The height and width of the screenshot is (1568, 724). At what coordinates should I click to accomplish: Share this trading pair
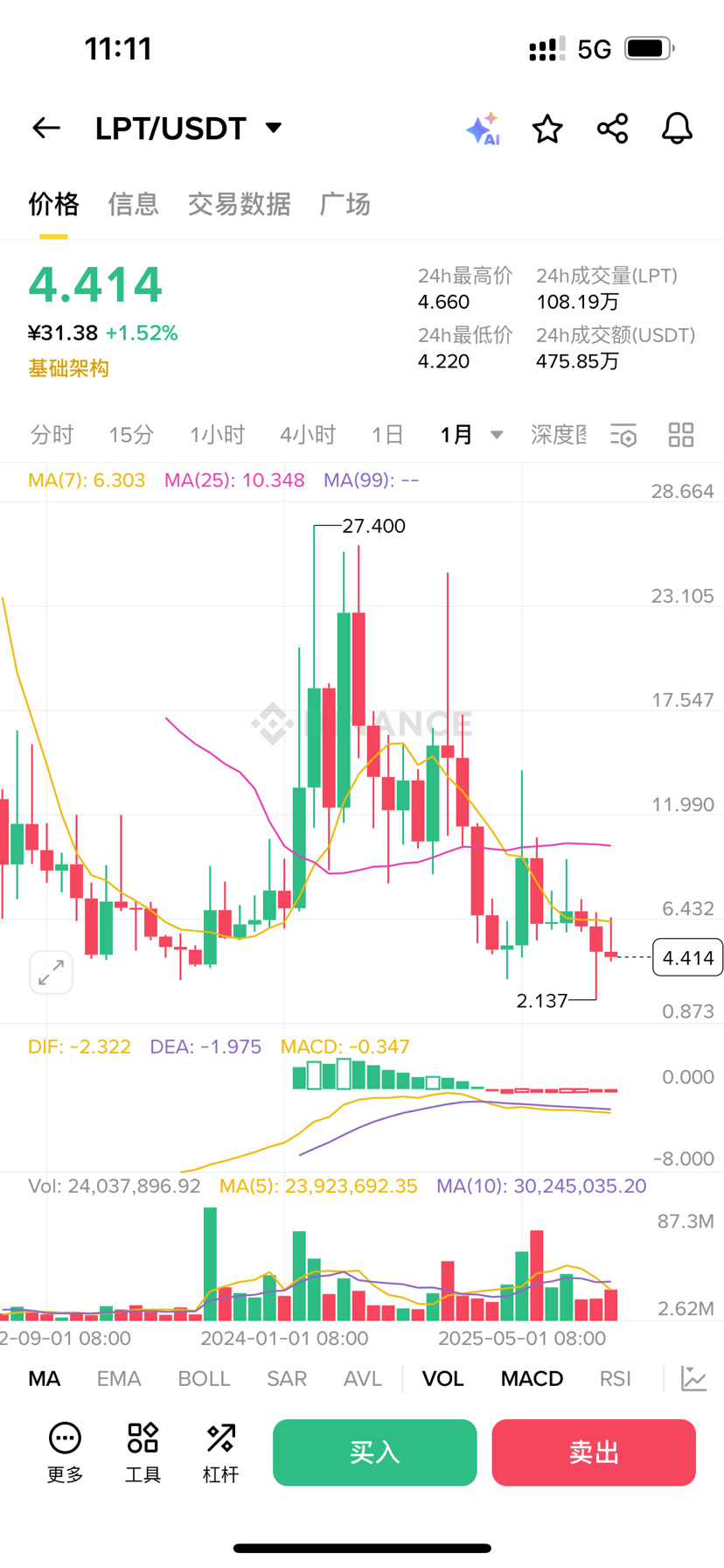click(x=612, y=129)
